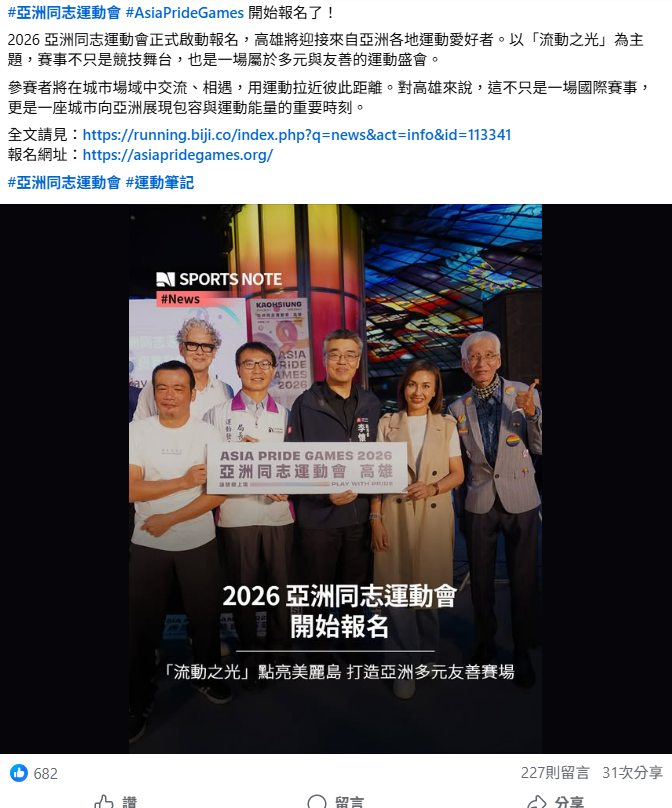Open the #亞洲同志運動會 hashtag below the links

(x=64, y=182)
